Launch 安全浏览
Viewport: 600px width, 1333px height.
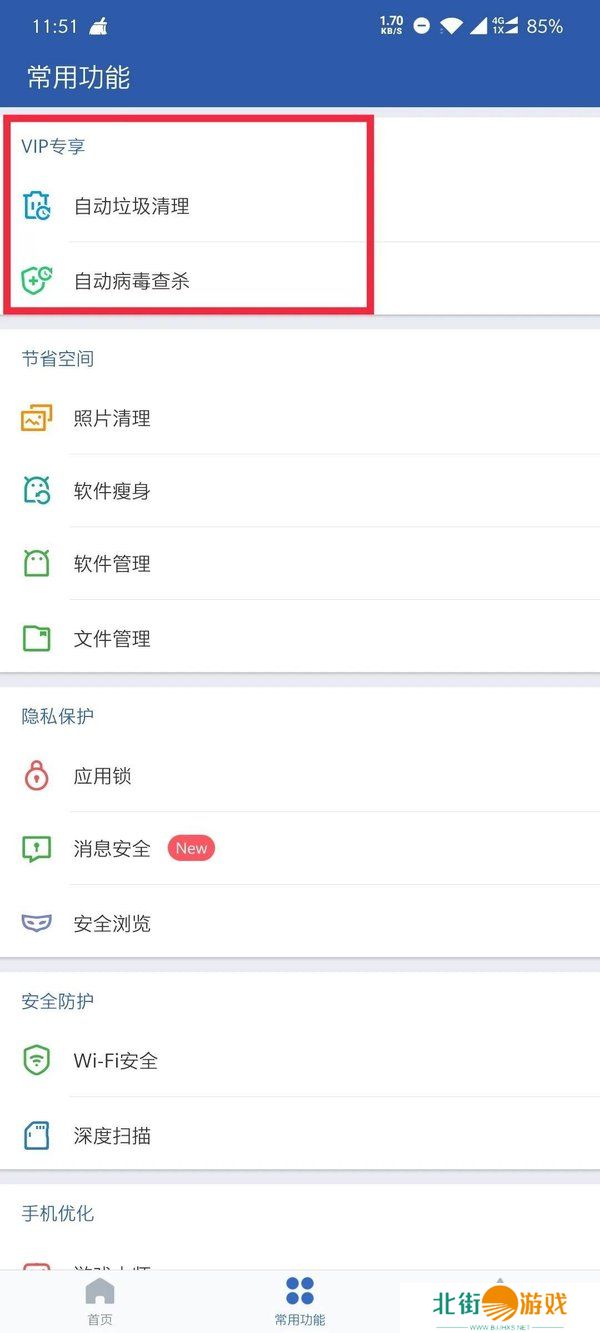[x=112, y=923]
